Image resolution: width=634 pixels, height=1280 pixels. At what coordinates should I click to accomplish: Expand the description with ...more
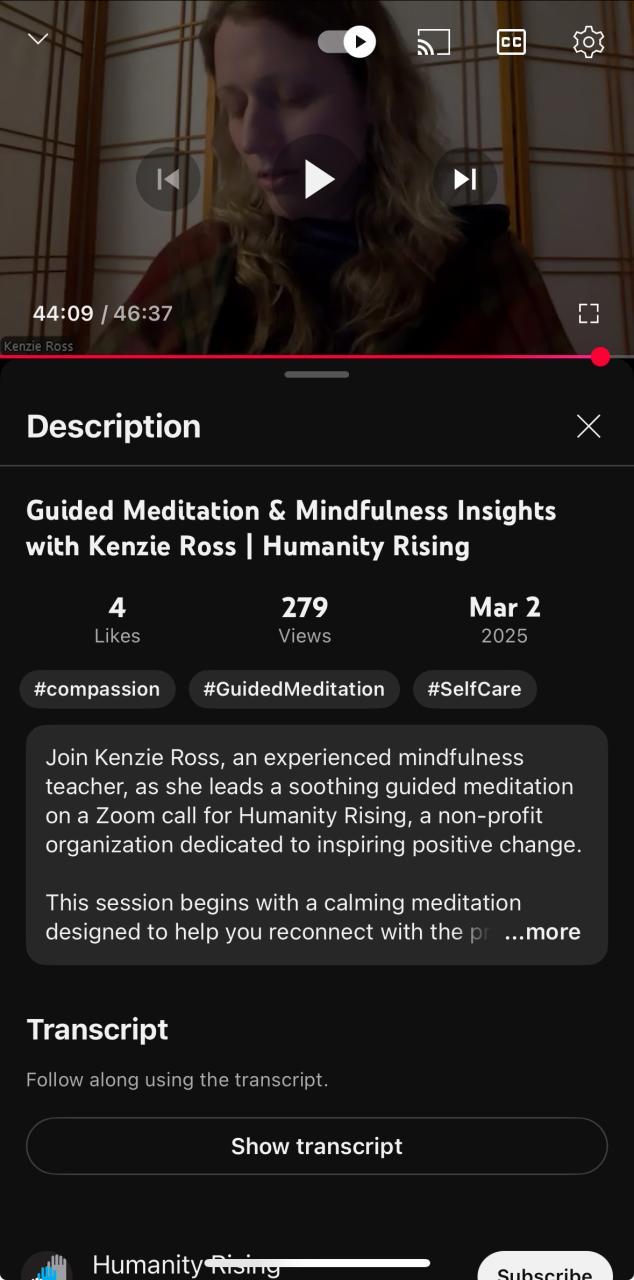click(542, 932)
